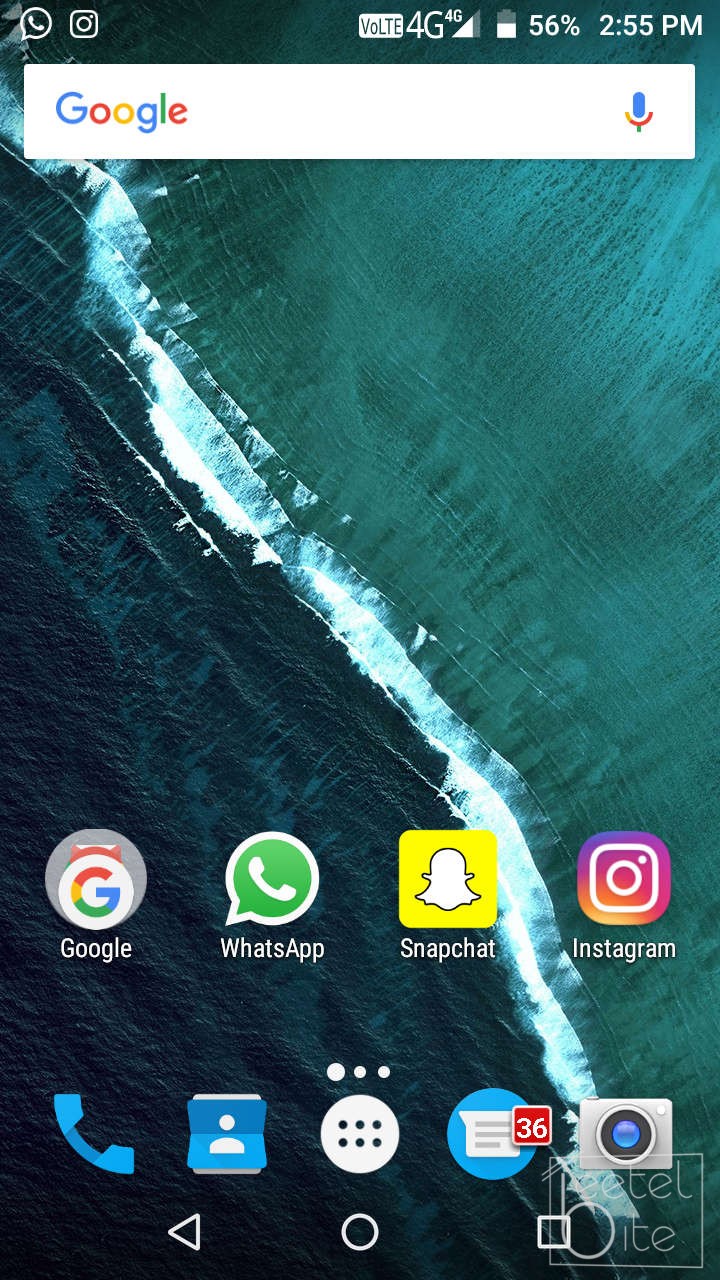Go back using the navigation bar

[185, 1232]
